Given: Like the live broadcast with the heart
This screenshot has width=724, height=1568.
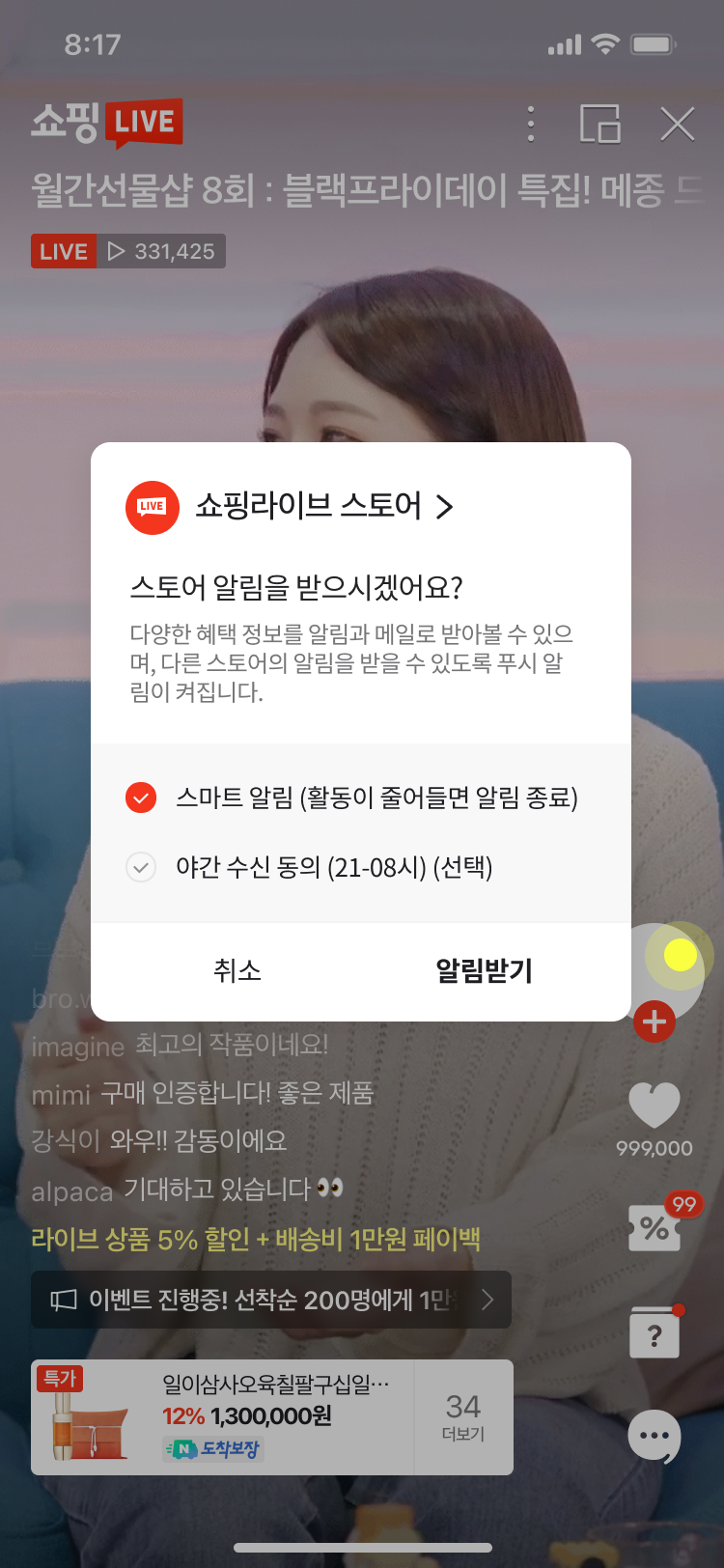Looking at the screenshot, I should click(x=654, y=1106).
